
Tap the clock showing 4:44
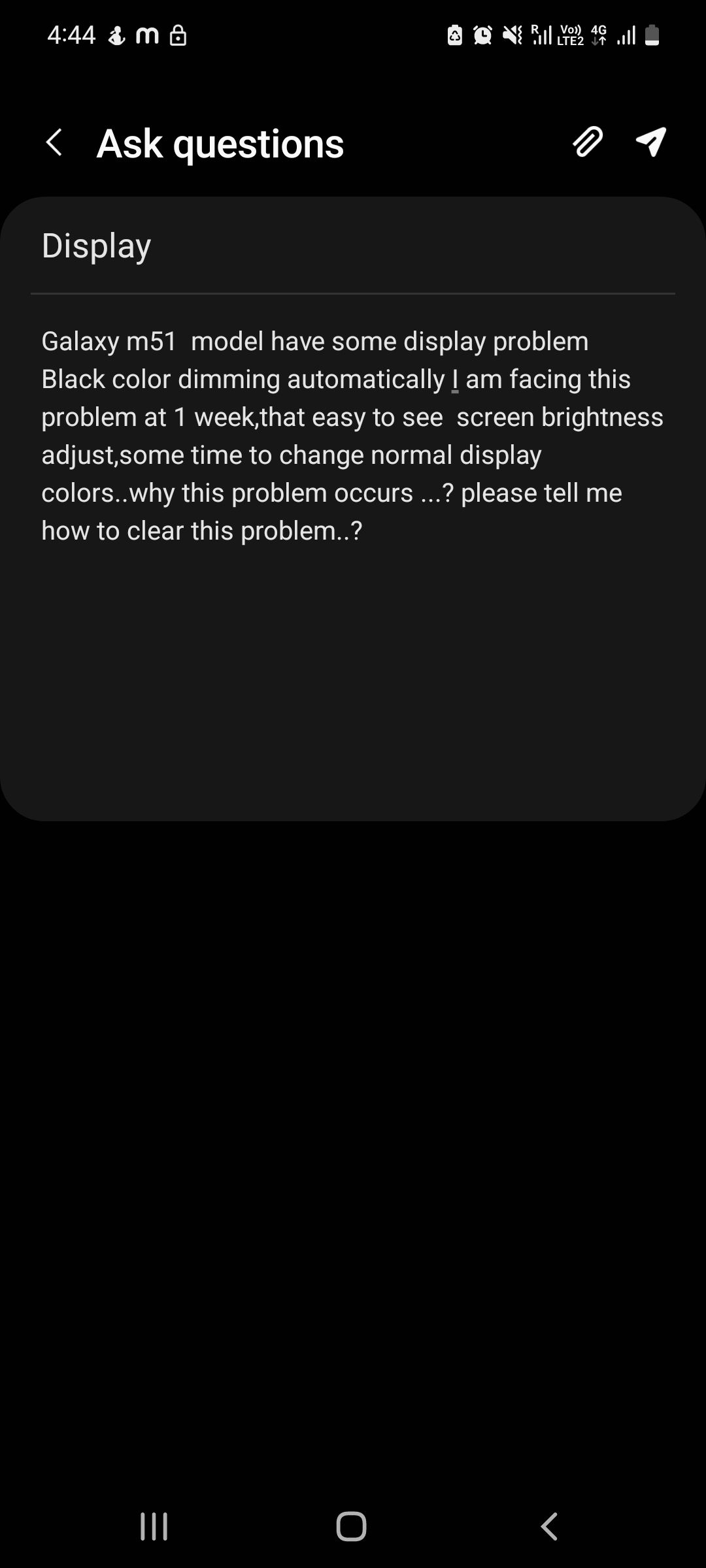(72, 35)
